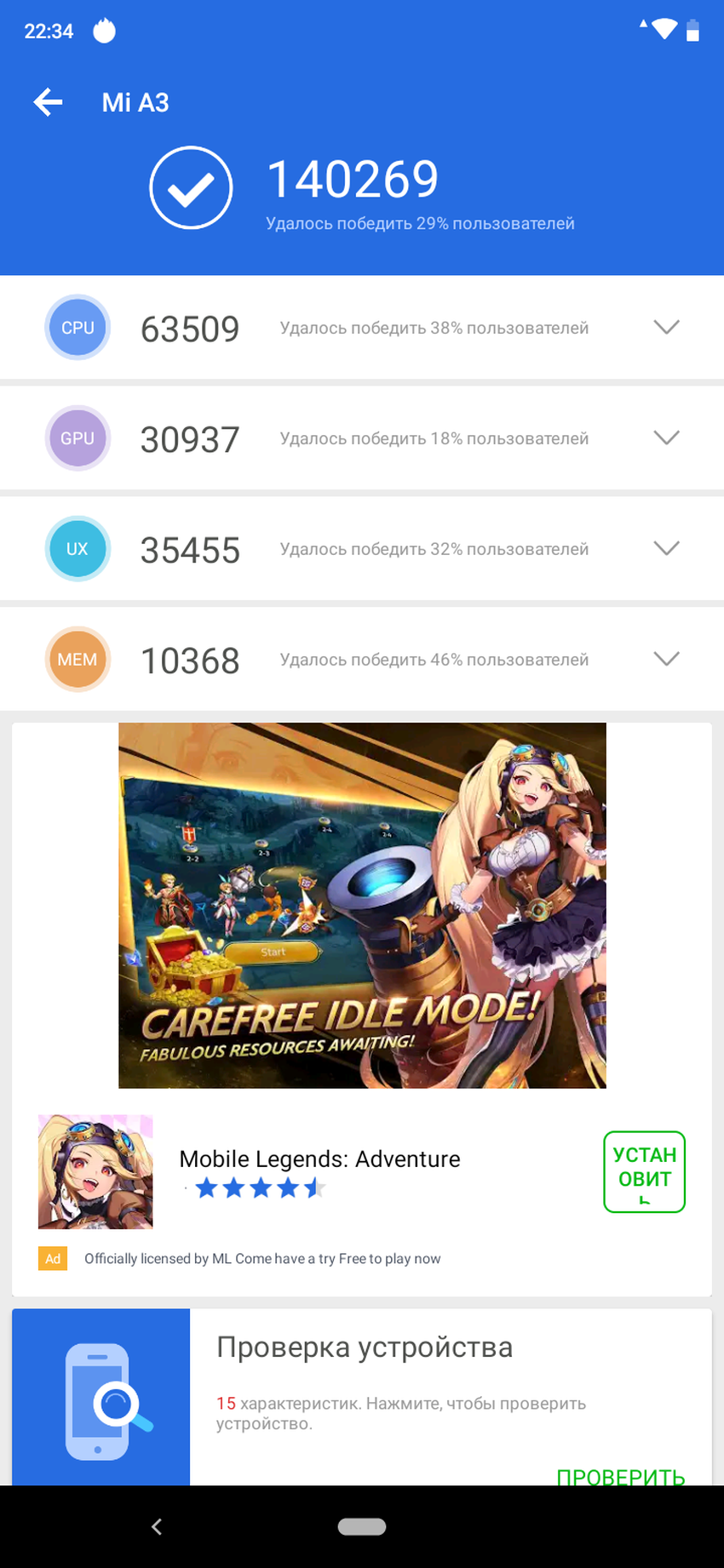724x1568 pixels.
Task: Tap the install button for Mobile Legends
Action: 644,1171
